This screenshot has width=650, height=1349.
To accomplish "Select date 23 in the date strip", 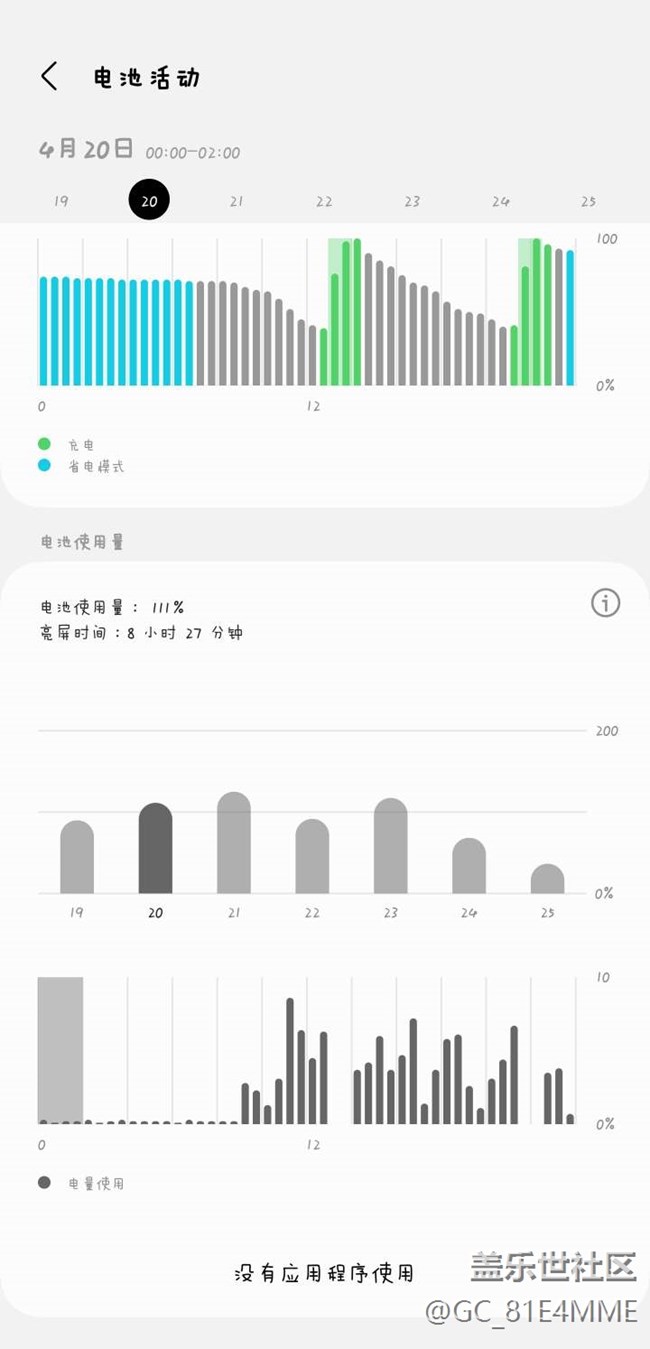I will (x=412, y=201).
